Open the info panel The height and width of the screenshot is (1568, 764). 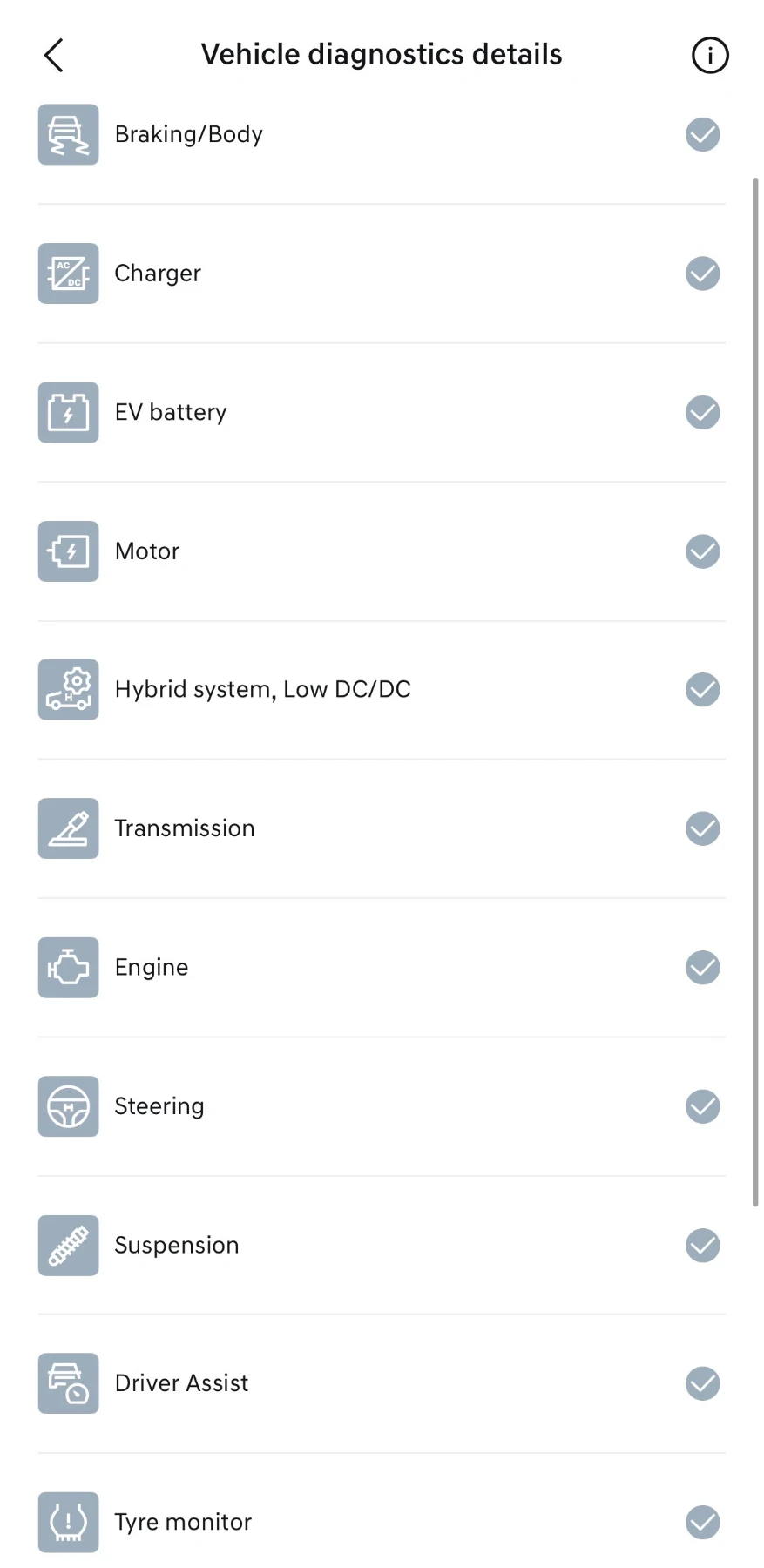(x=710, y=55)
